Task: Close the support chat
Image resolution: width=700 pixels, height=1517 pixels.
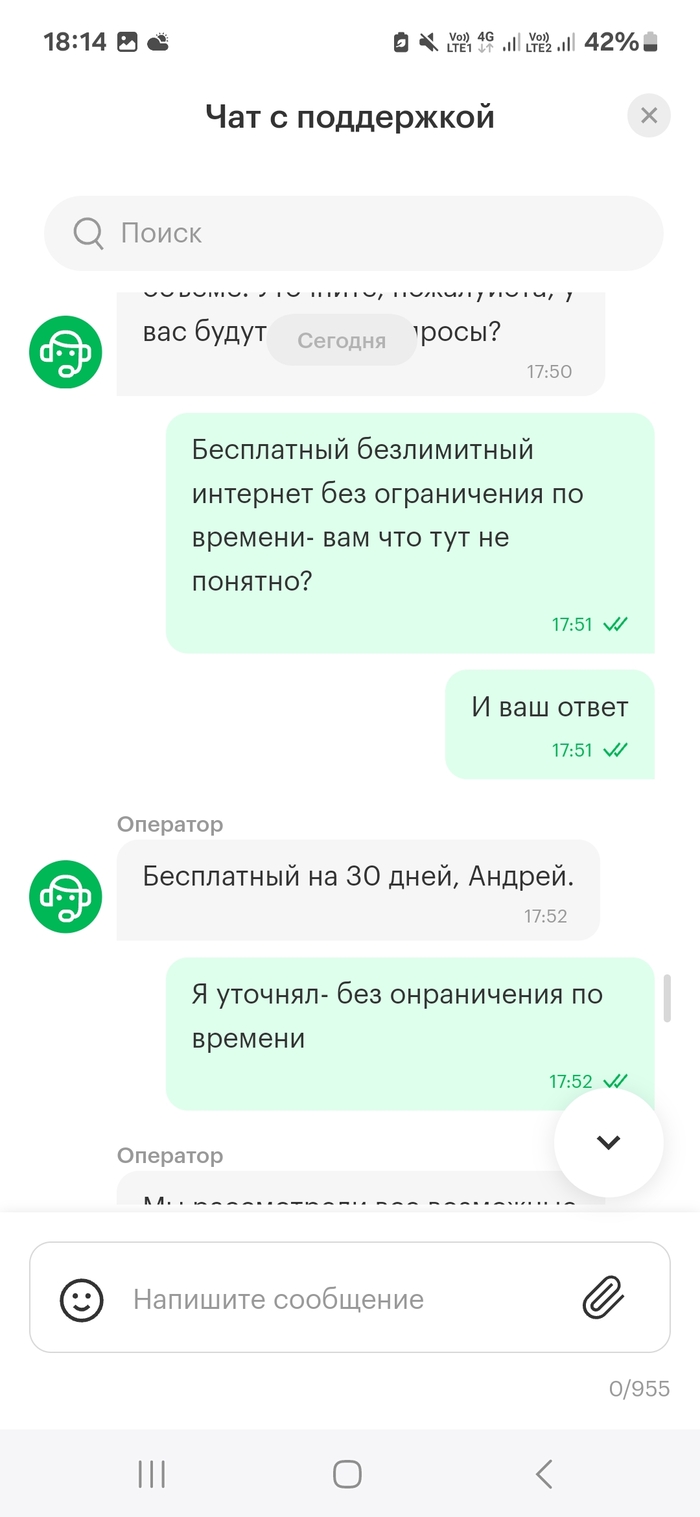Action: point(648,116)
